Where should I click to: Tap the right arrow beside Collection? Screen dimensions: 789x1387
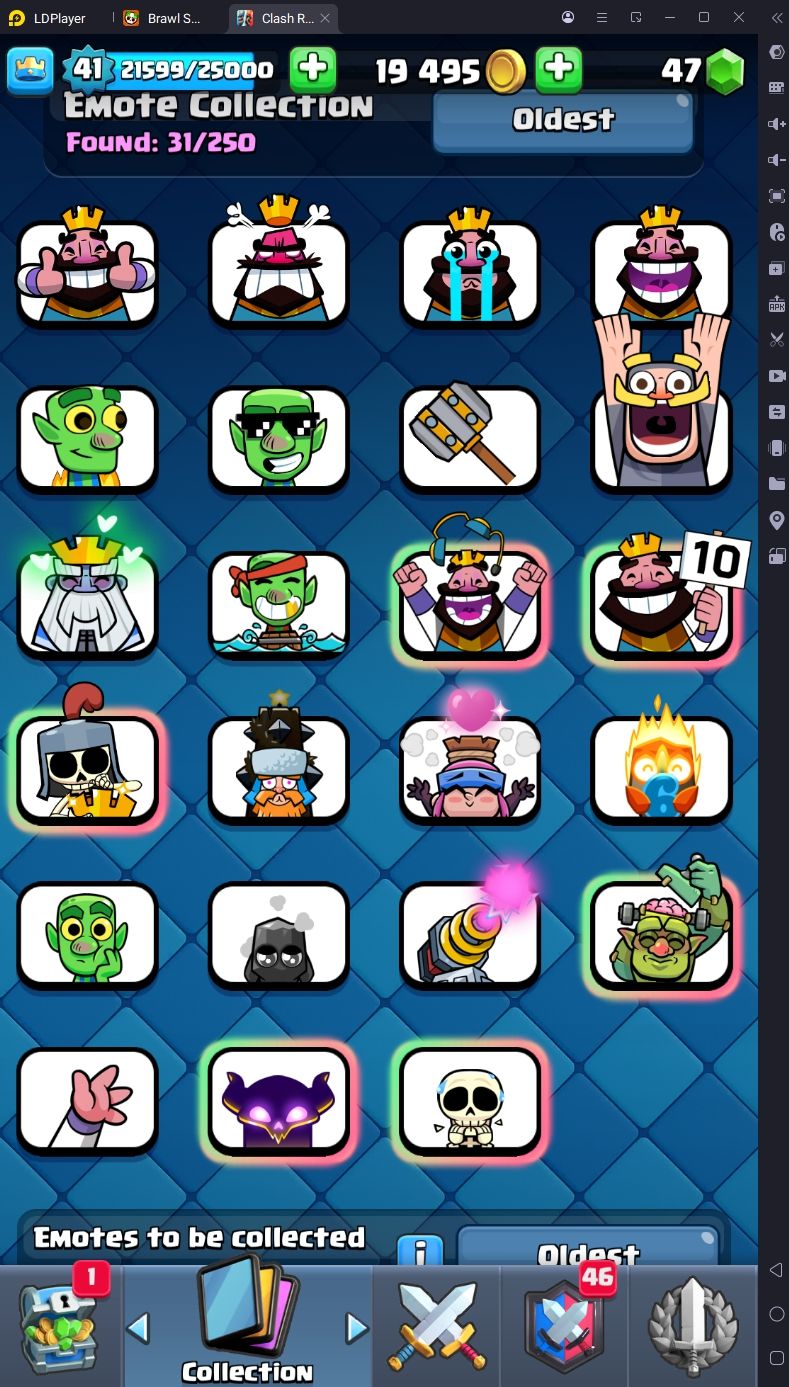tap(357, 1328)
